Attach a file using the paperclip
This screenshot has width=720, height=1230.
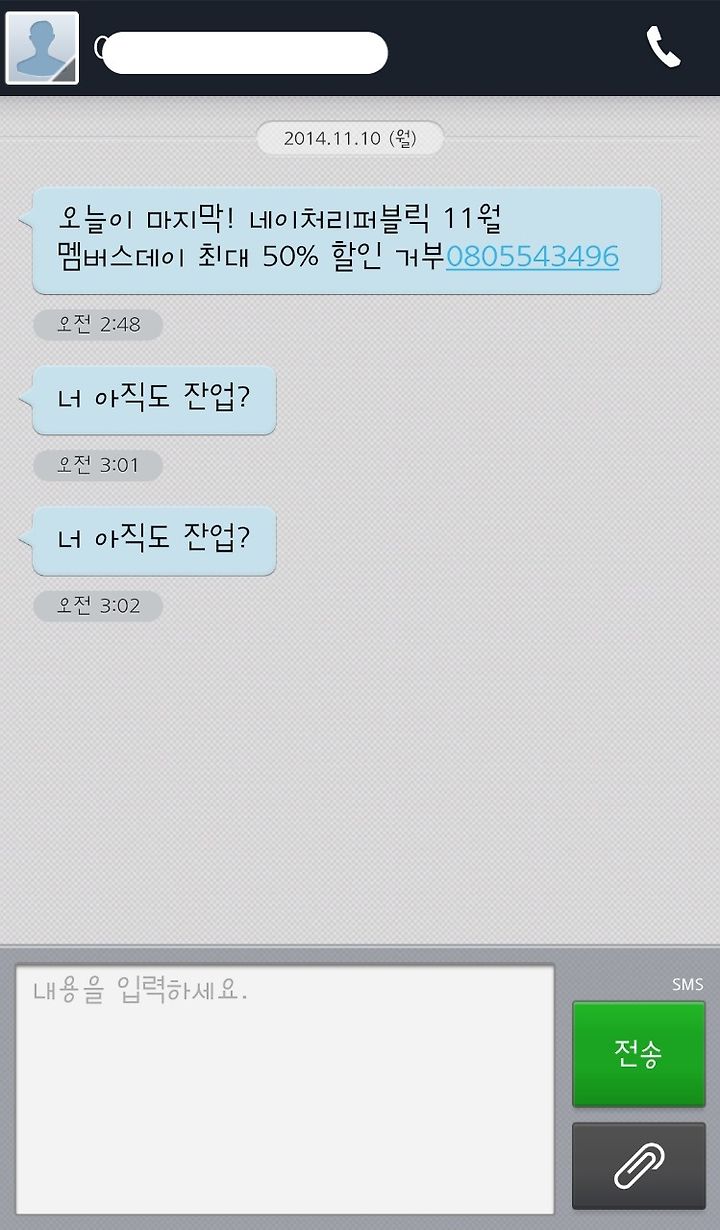tap(639, 1166)
